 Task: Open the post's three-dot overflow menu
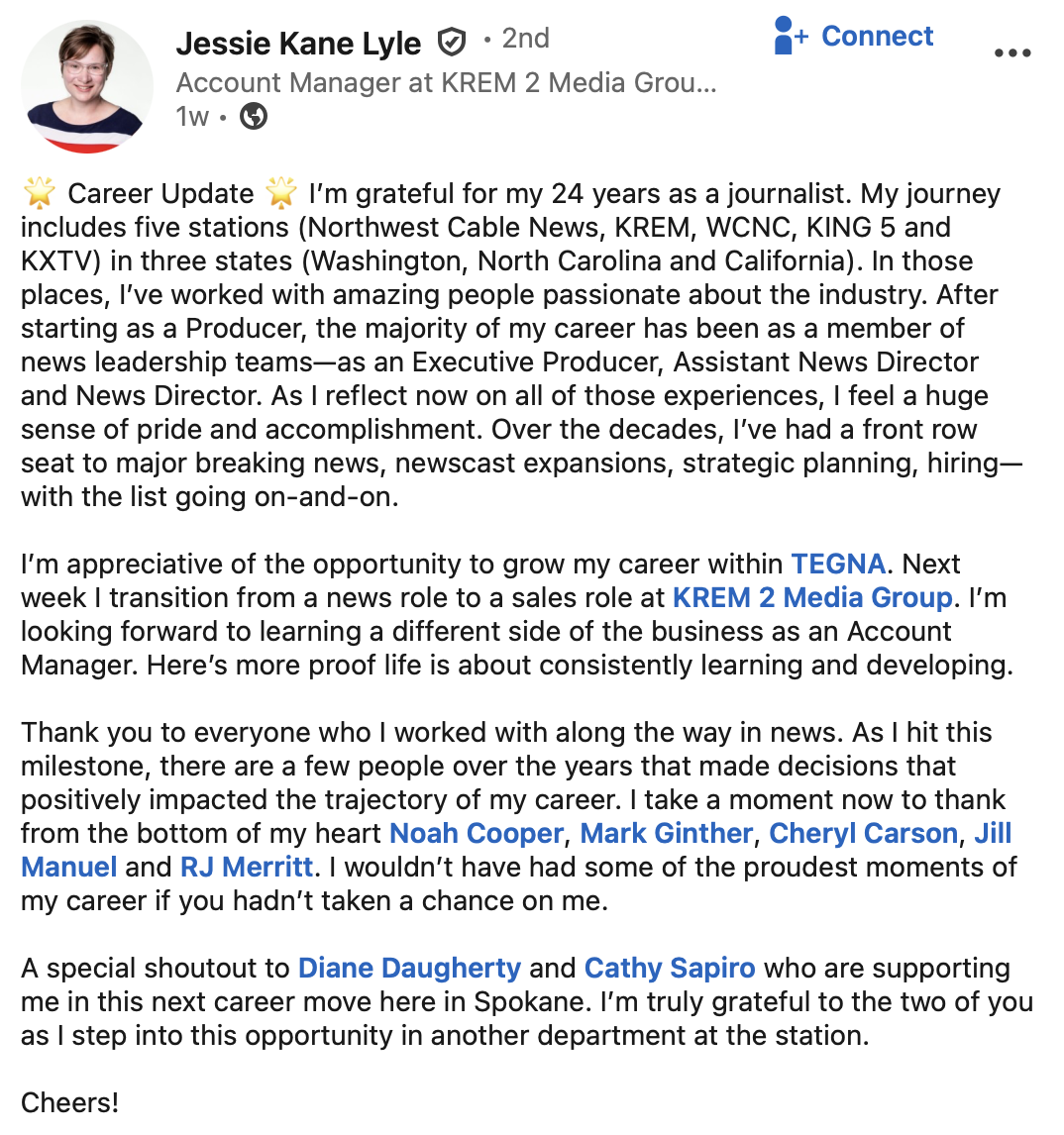[1012, 52]
